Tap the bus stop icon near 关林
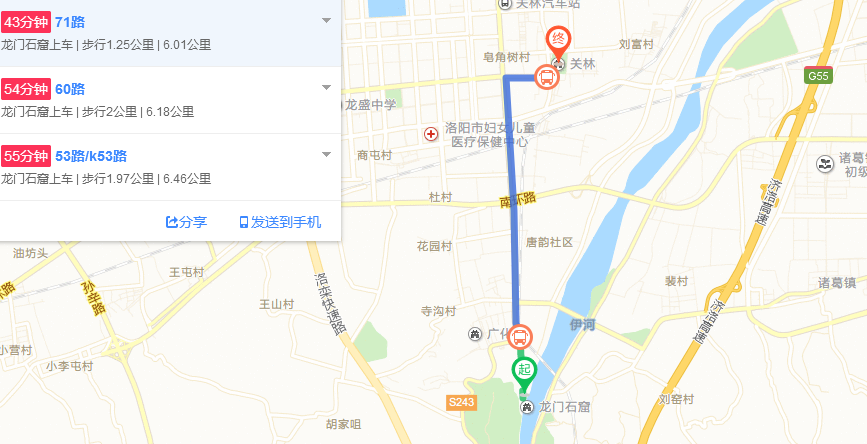Image resolution: width=867 pixels, height=444 pixels. click(547, 75)
